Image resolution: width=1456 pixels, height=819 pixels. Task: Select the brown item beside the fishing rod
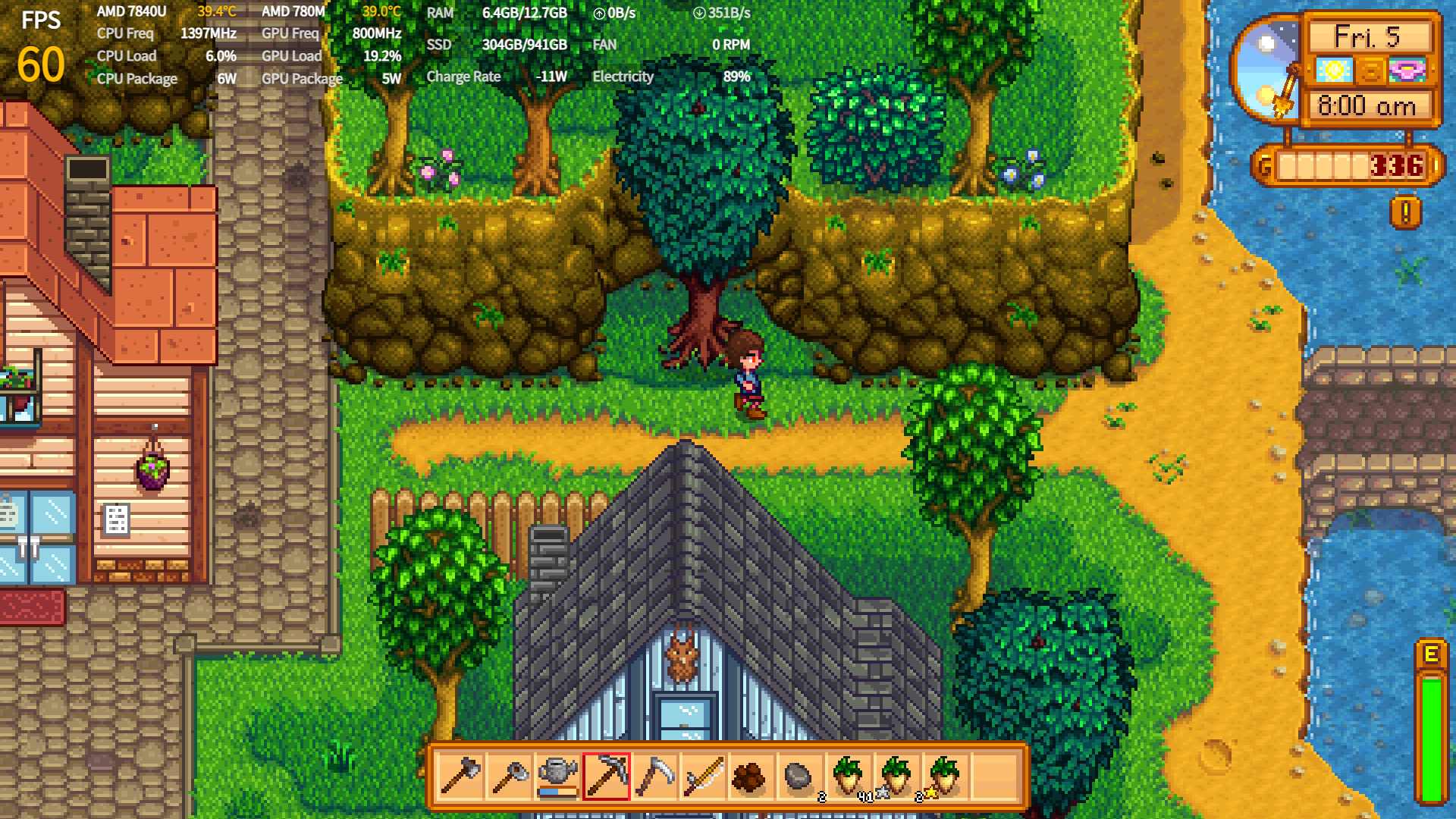click(x=752, y=777)
